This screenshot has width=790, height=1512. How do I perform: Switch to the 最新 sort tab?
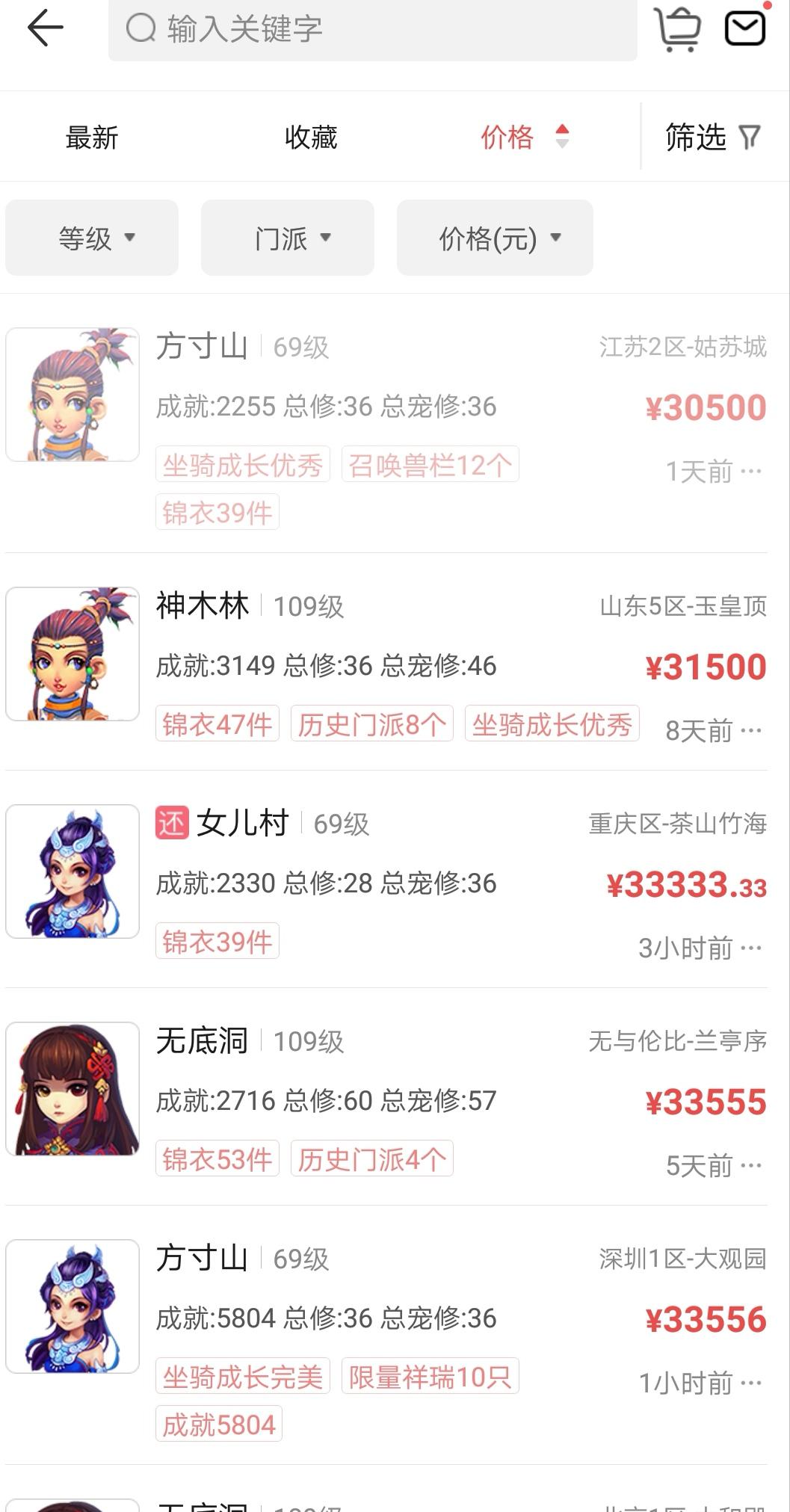[92, 138]
